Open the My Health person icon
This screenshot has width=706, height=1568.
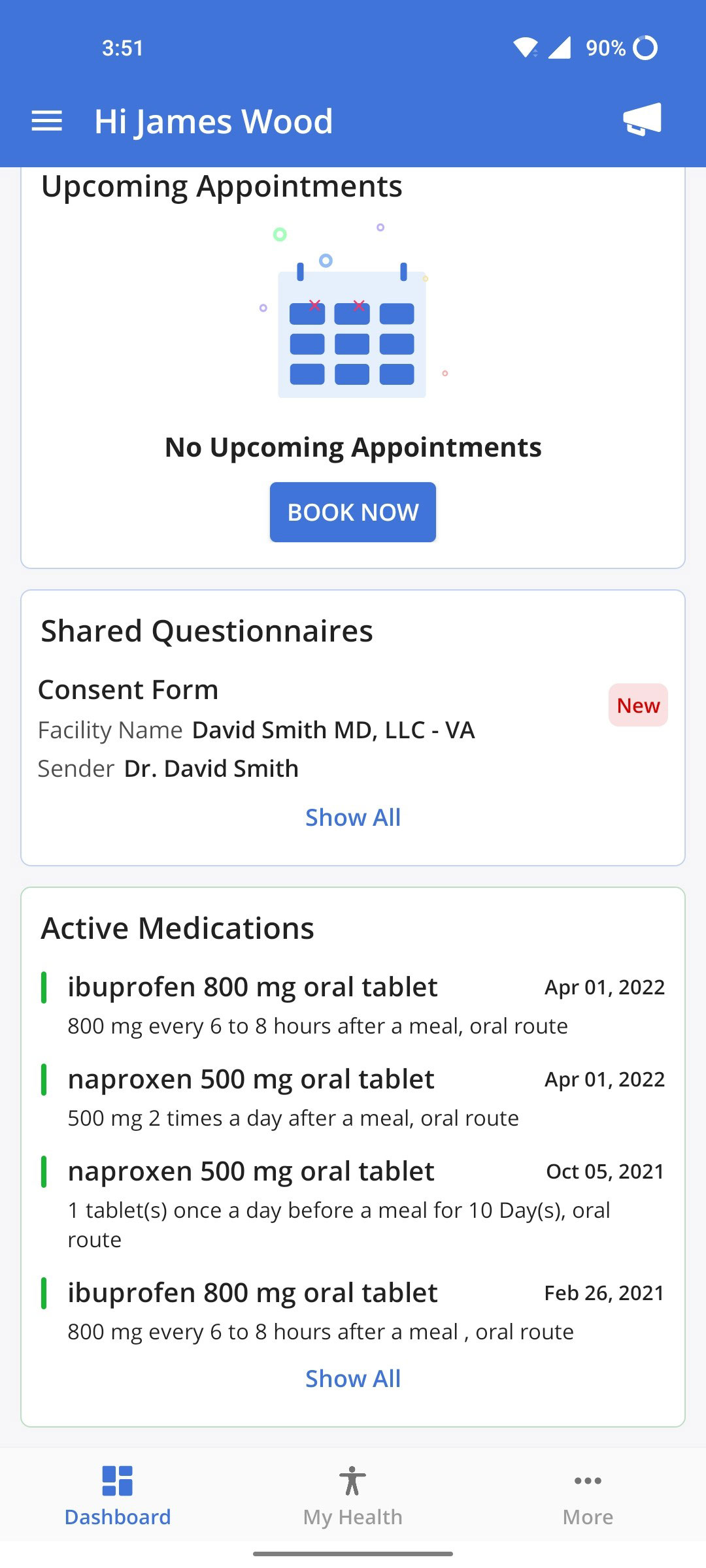click(x=352, y=1481)
